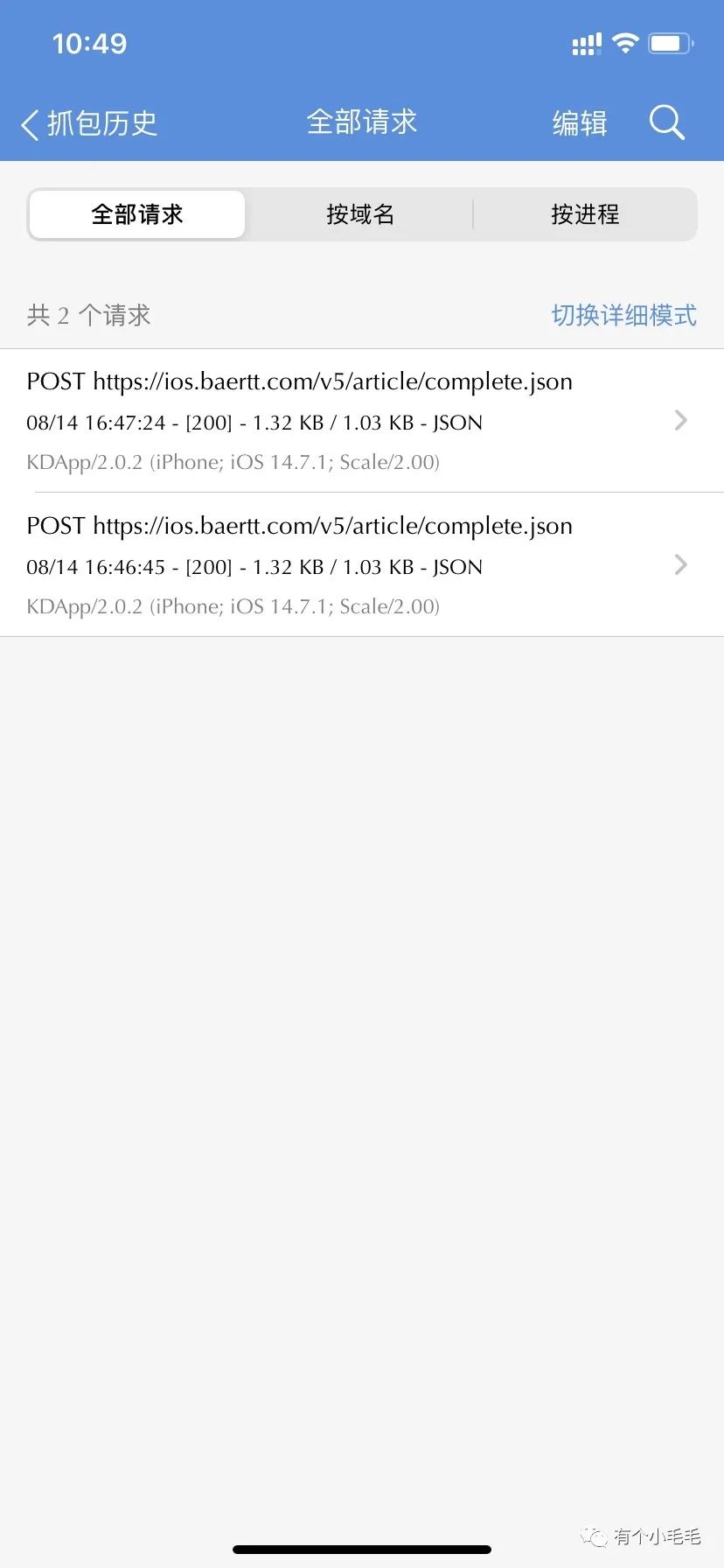Open the POST request from 16:46:45
724x1568 pixels.
(350, 565)
